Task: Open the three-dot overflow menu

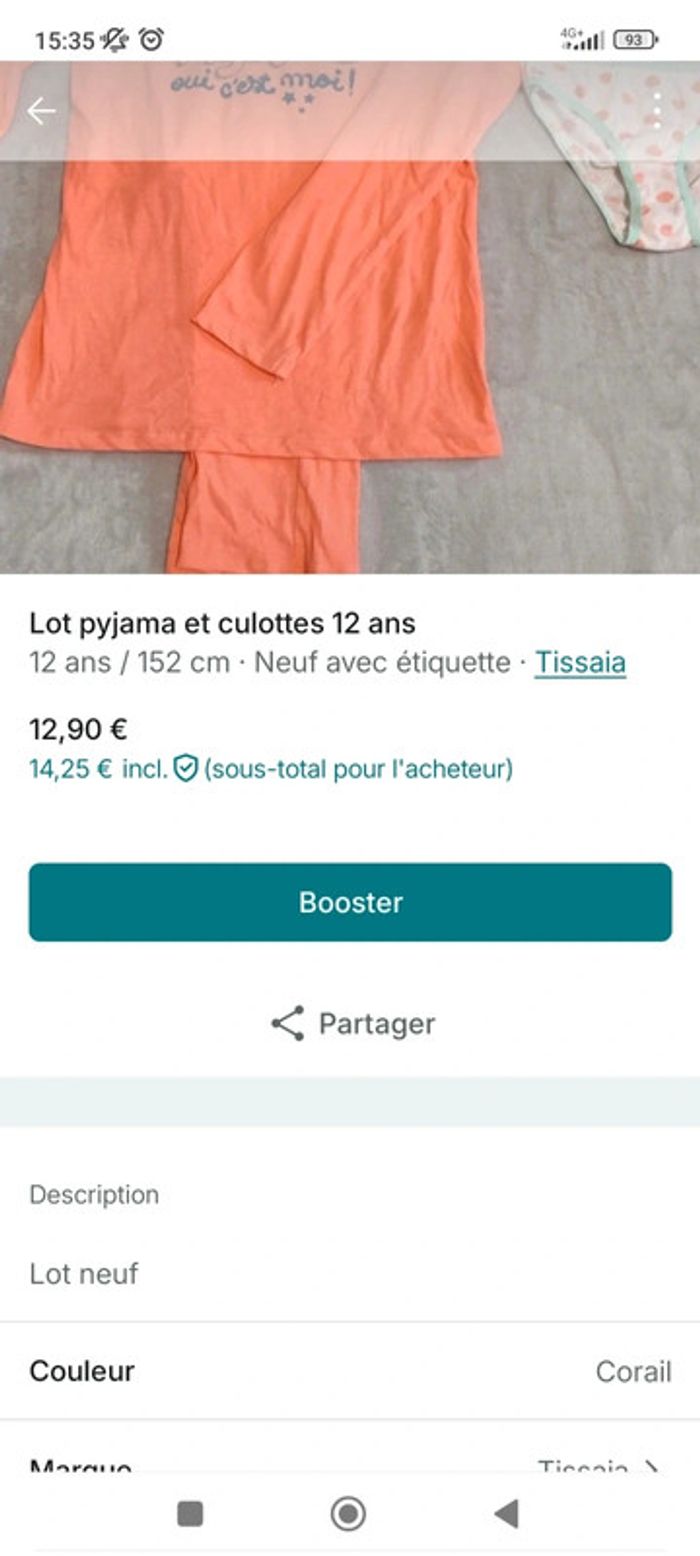Action: pyautogui.click(x=657, y=111)
